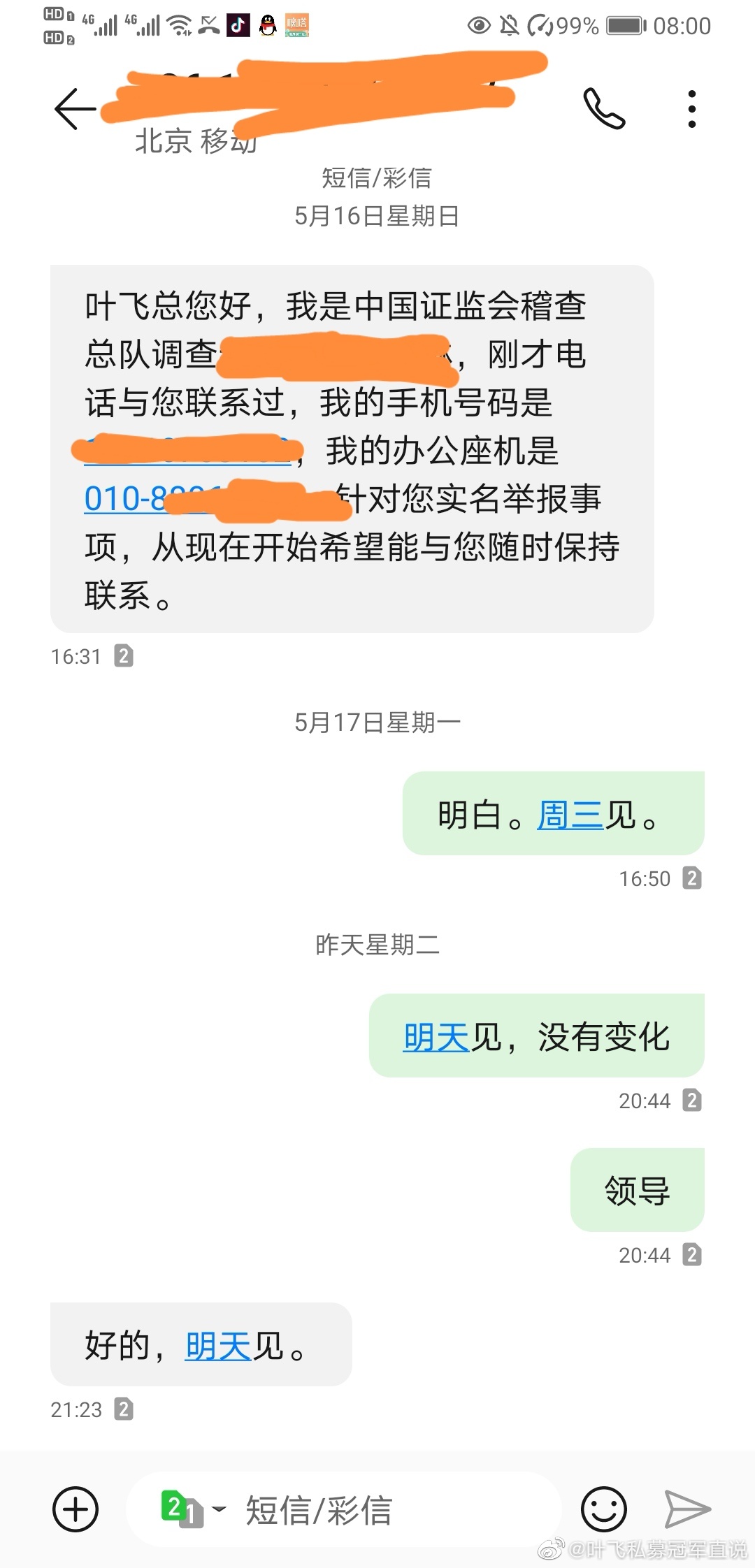Open the plus attachment button
755x1568 pixels.
(x=75, y=1509)
